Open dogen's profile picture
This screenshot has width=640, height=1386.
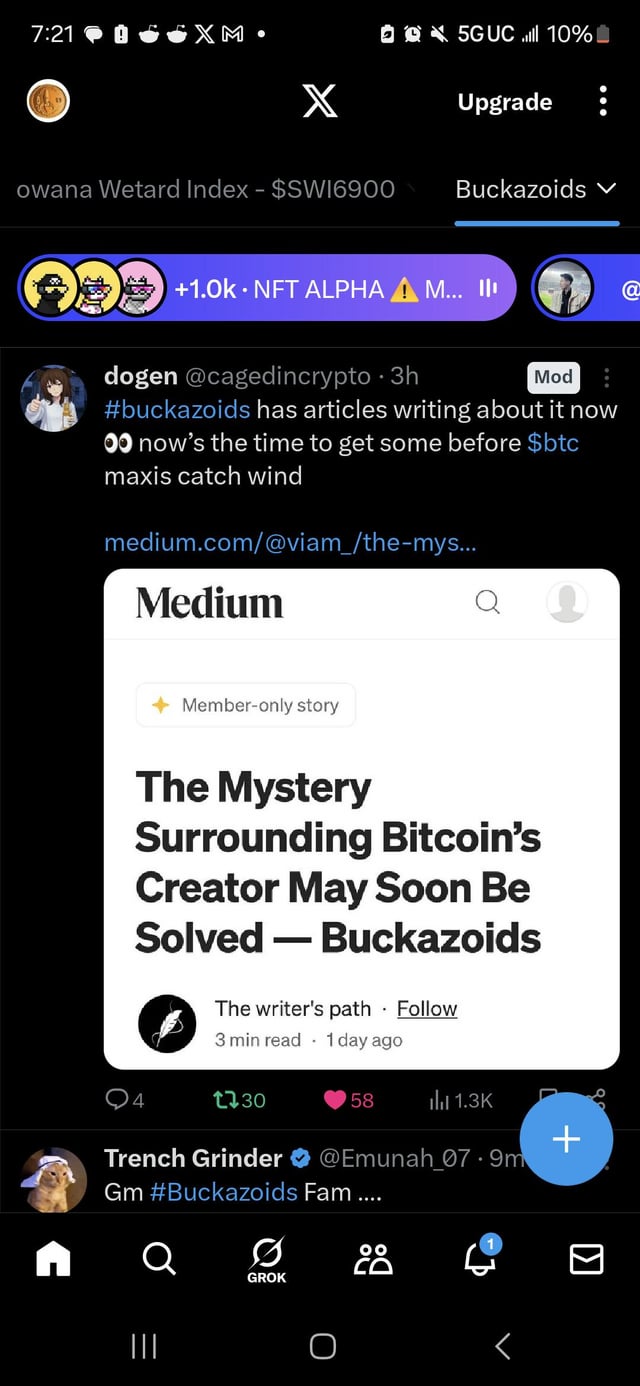pyautogui.click(x=53, y=397)
